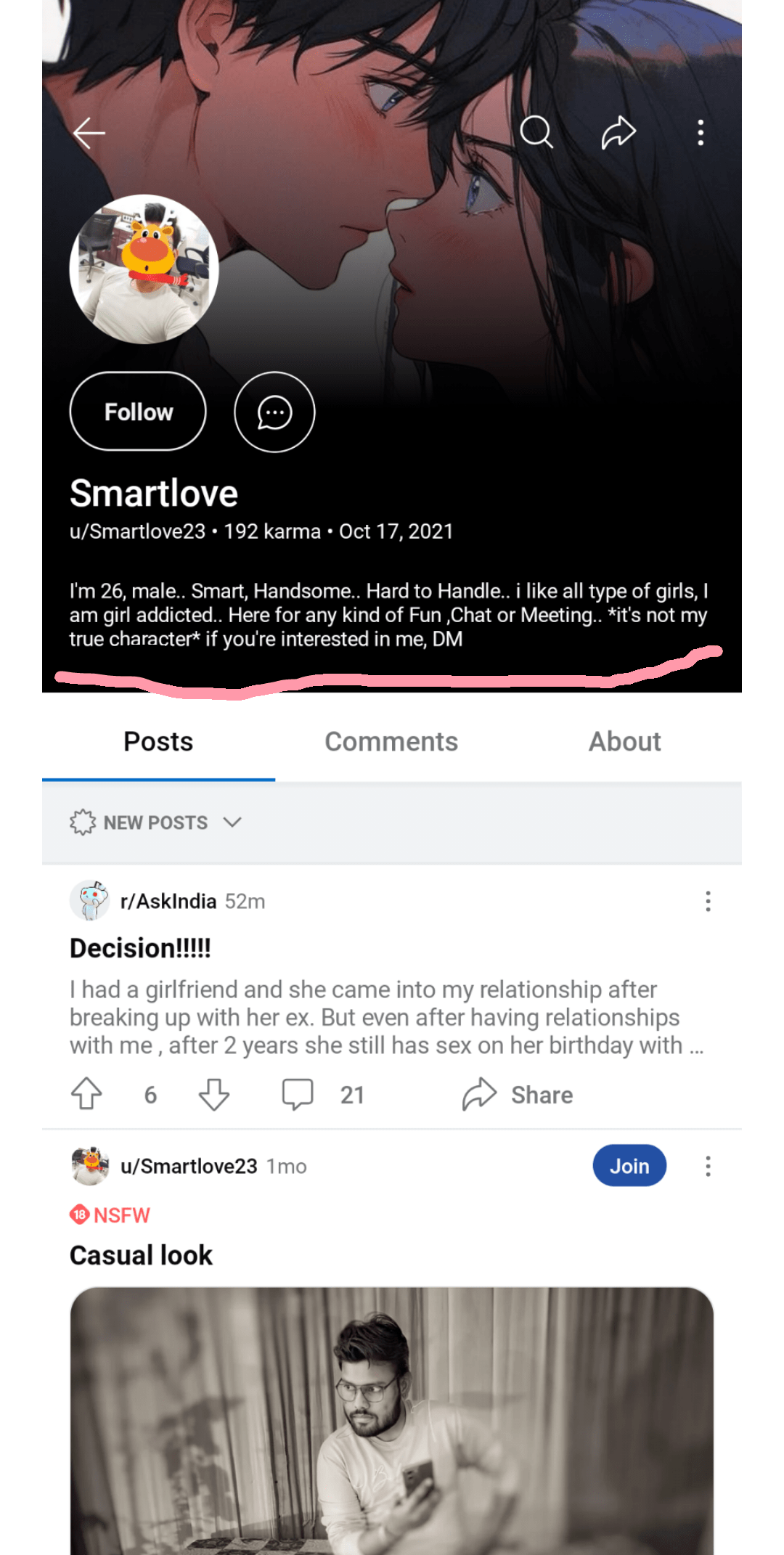Upvote the Decision!!!!! post
This screenshot has height=1555, width=784.
pyautogui.click(x=86, y=1094)
